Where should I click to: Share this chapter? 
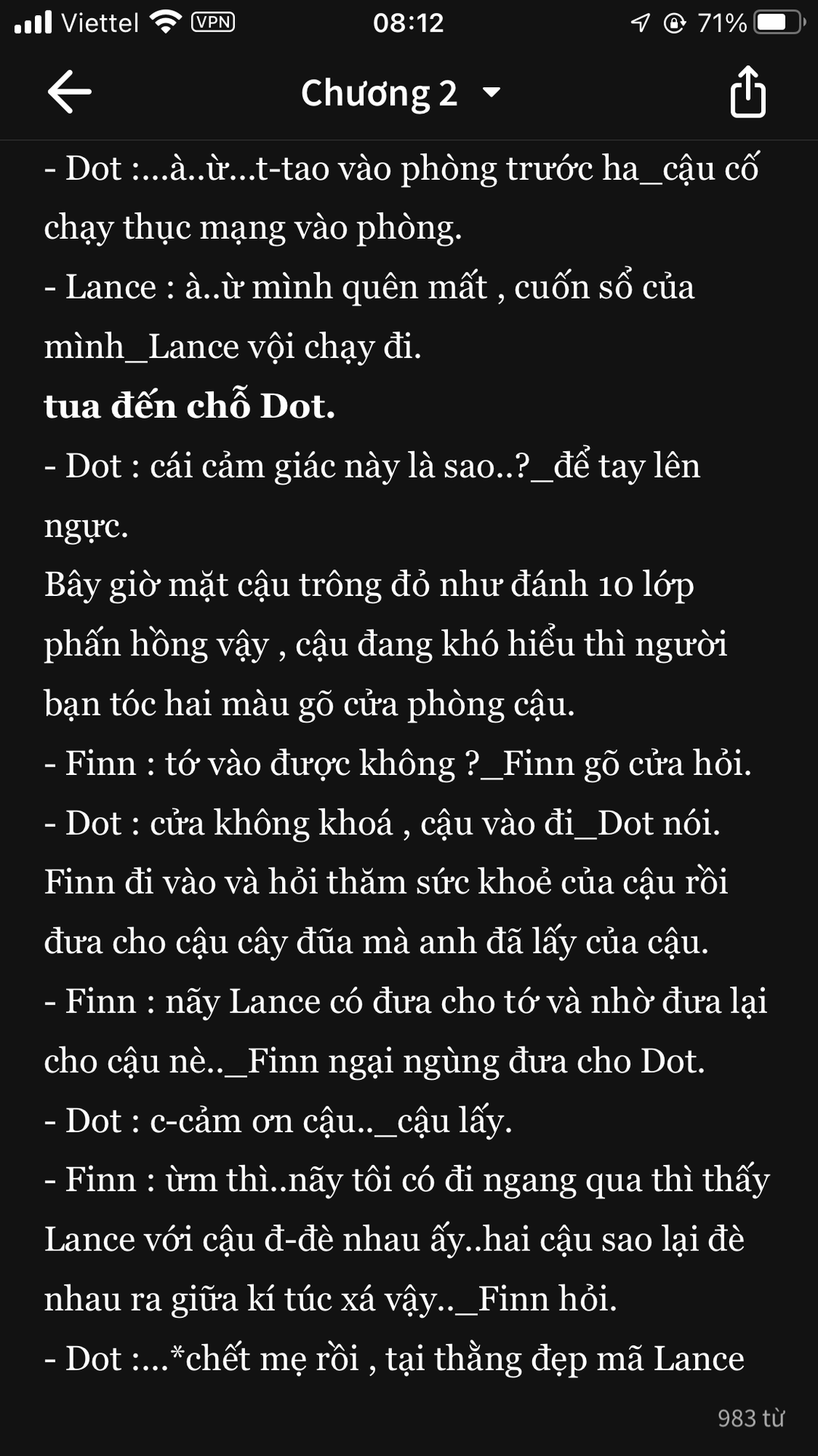coord(747,92)
